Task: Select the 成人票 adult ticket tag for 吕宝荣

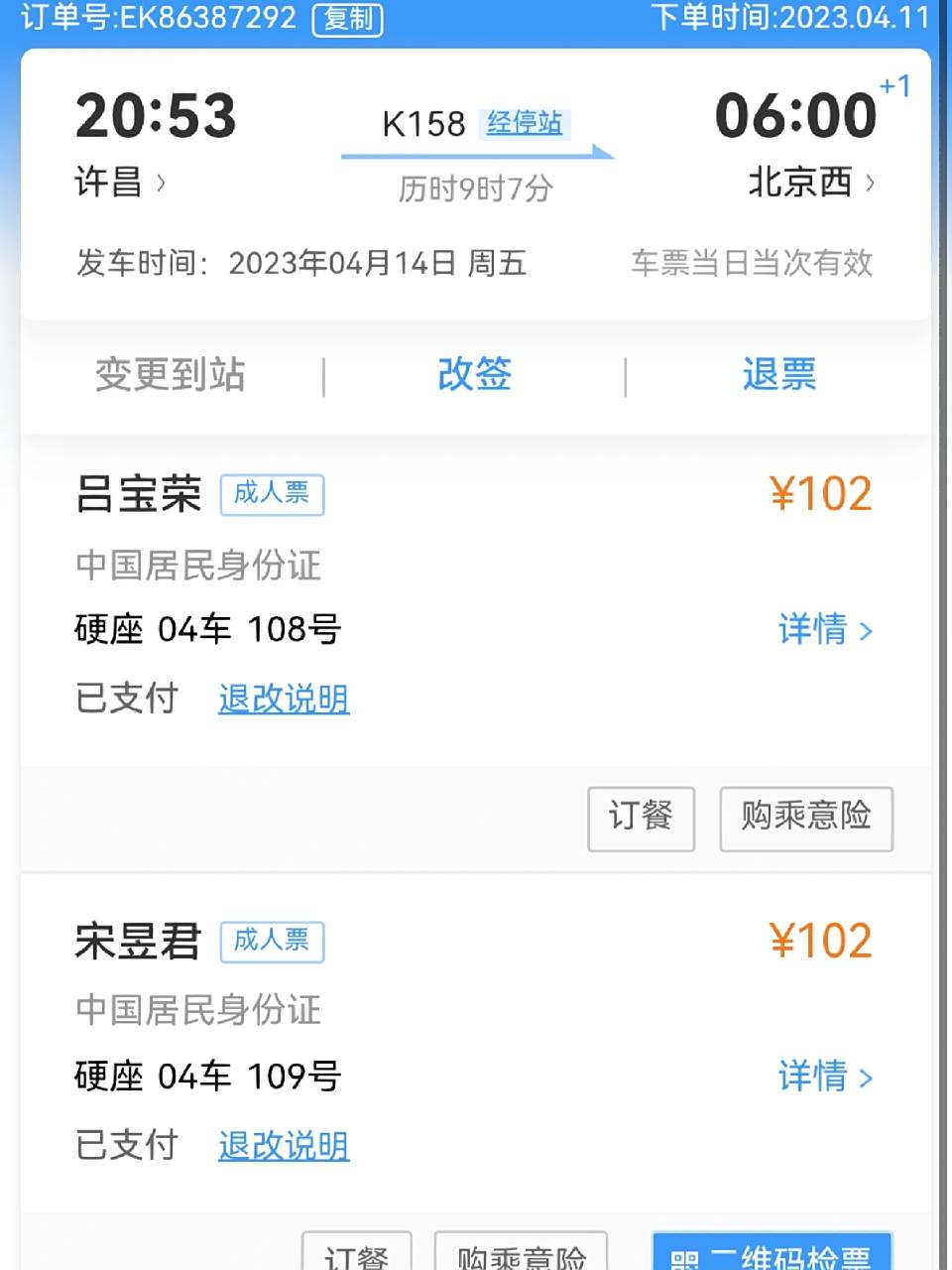Action: click(x=272, y=494)
